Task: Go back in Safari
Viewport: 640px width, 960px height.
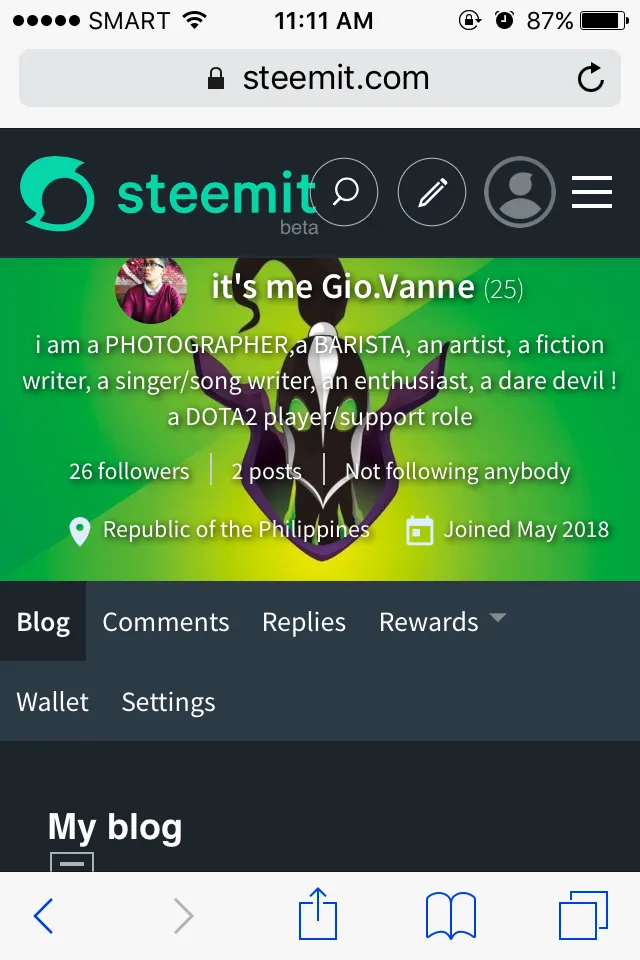Action: pyautogui.click(x=43, y=915)
